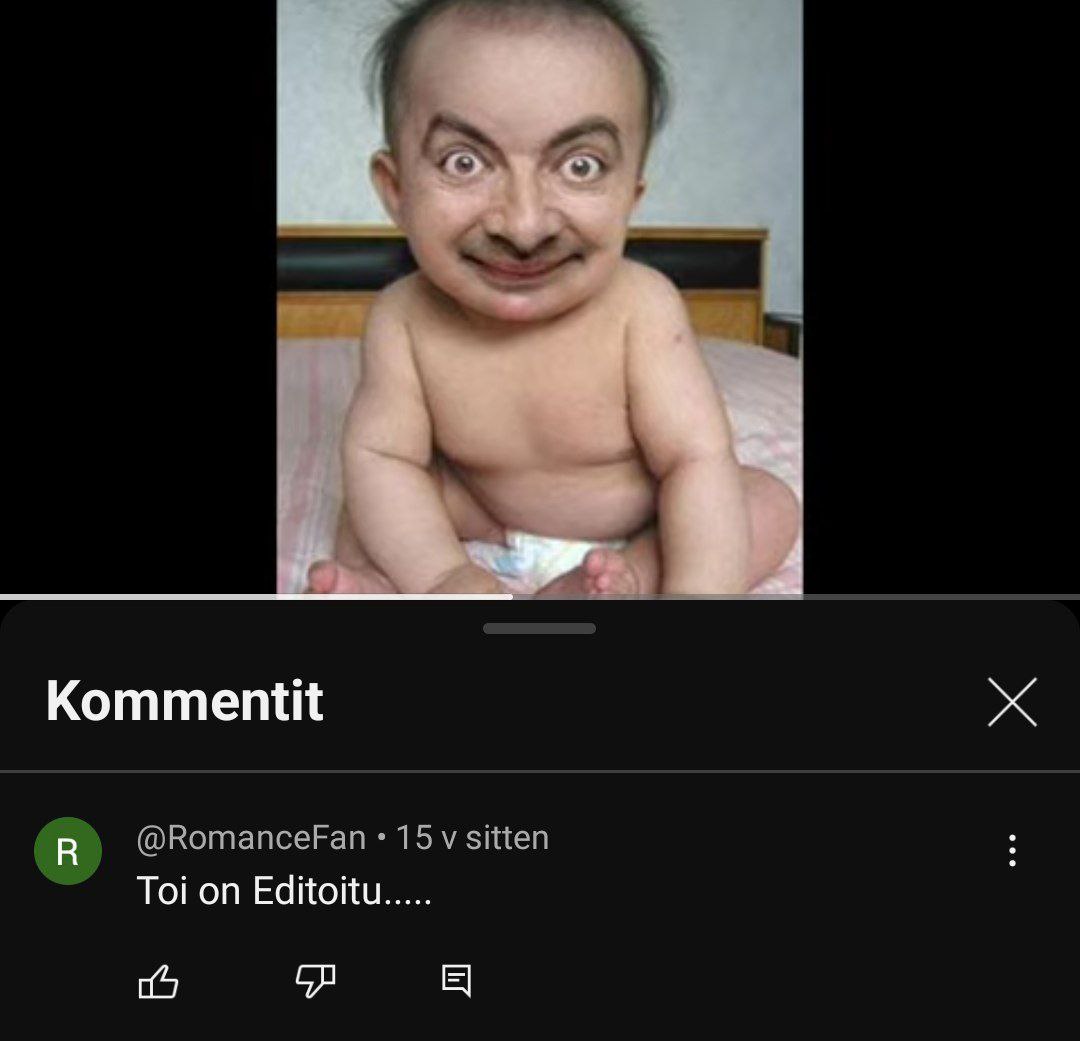
Task: Open options menu for @RomanceFan's comment
Action: pyautogui.click(x=1012, y=850)
